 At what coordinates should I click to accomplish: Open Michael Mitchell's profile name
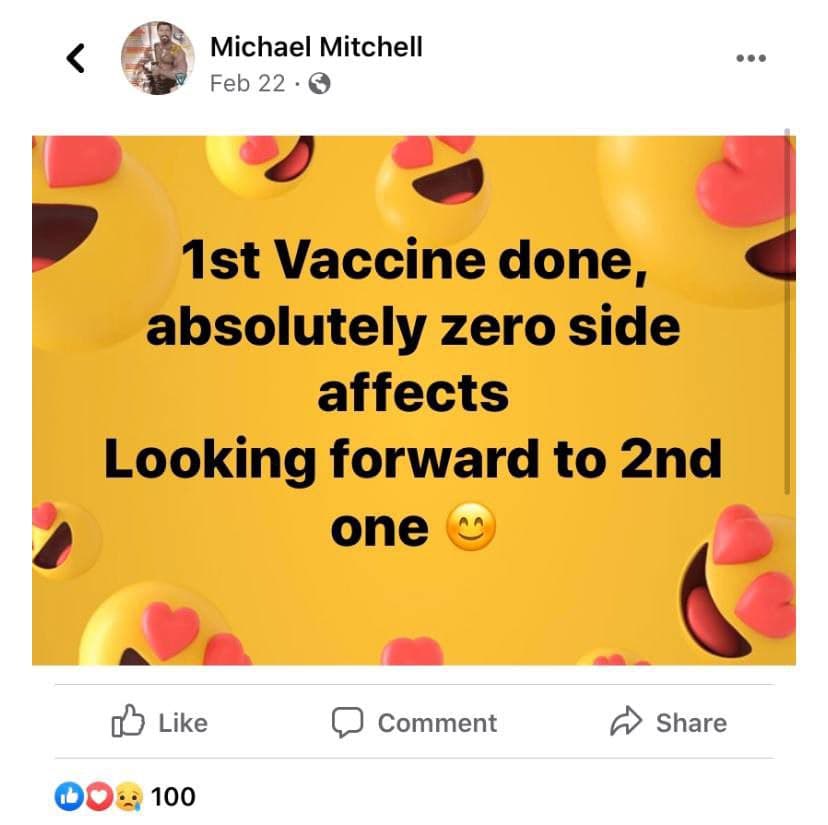(316, 46)
